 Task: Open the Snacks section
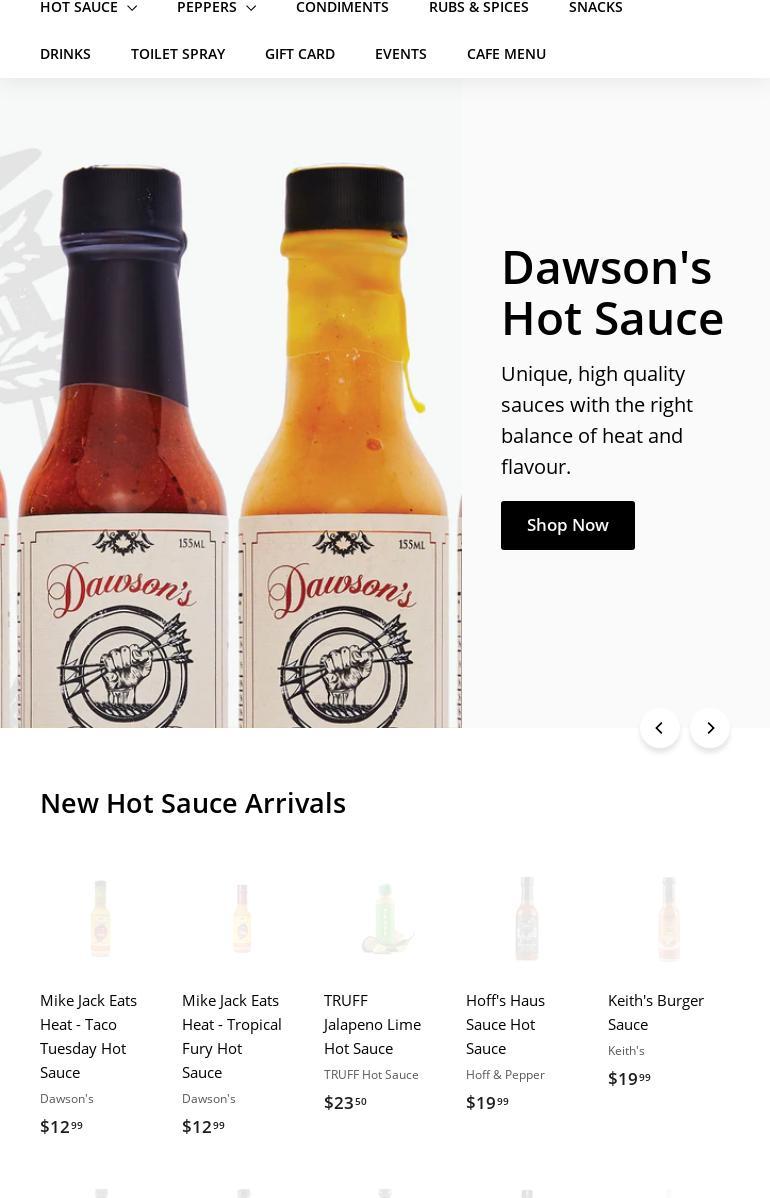[595, 8]
